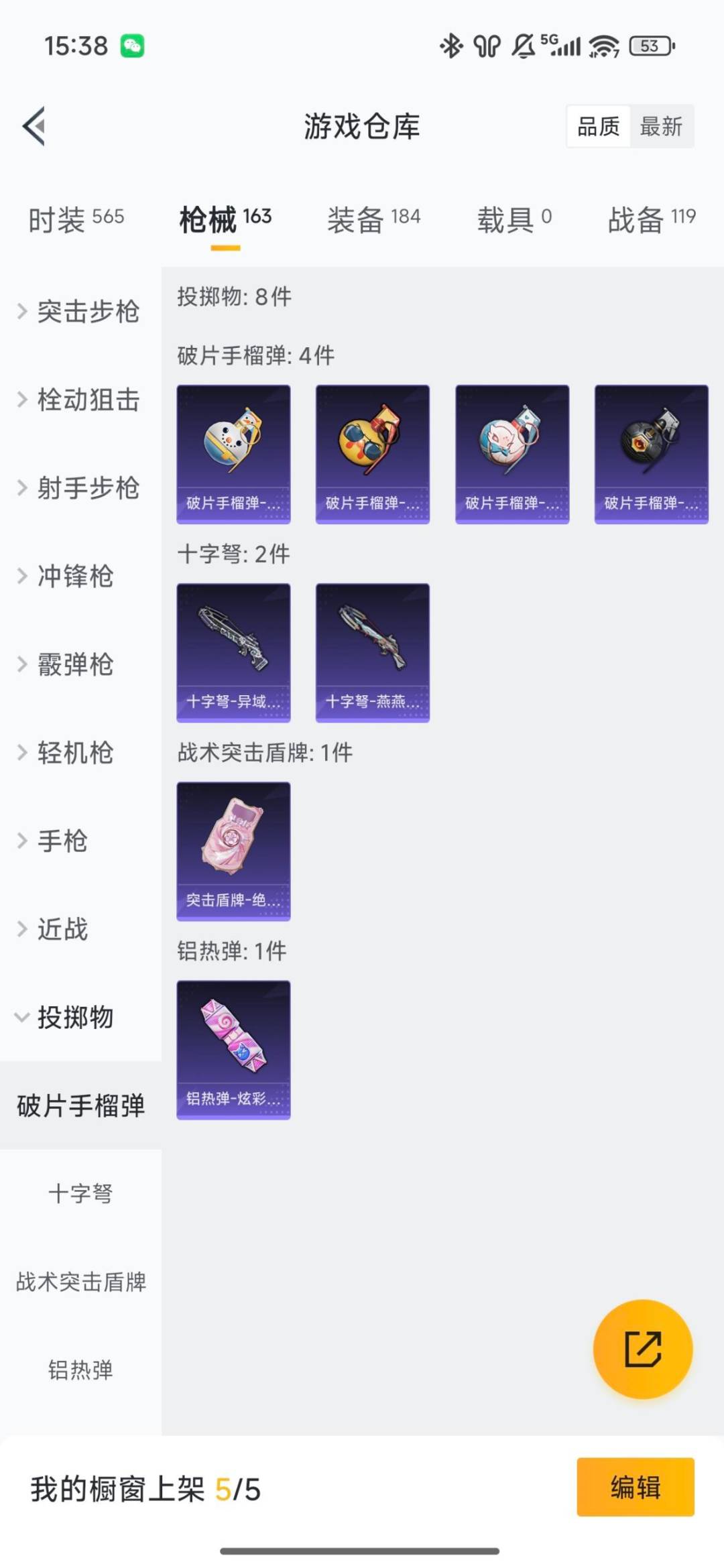Select 十字弩 in the sidebar
This screenshot has height=1568, width=724.
[x=80, y=1194]
